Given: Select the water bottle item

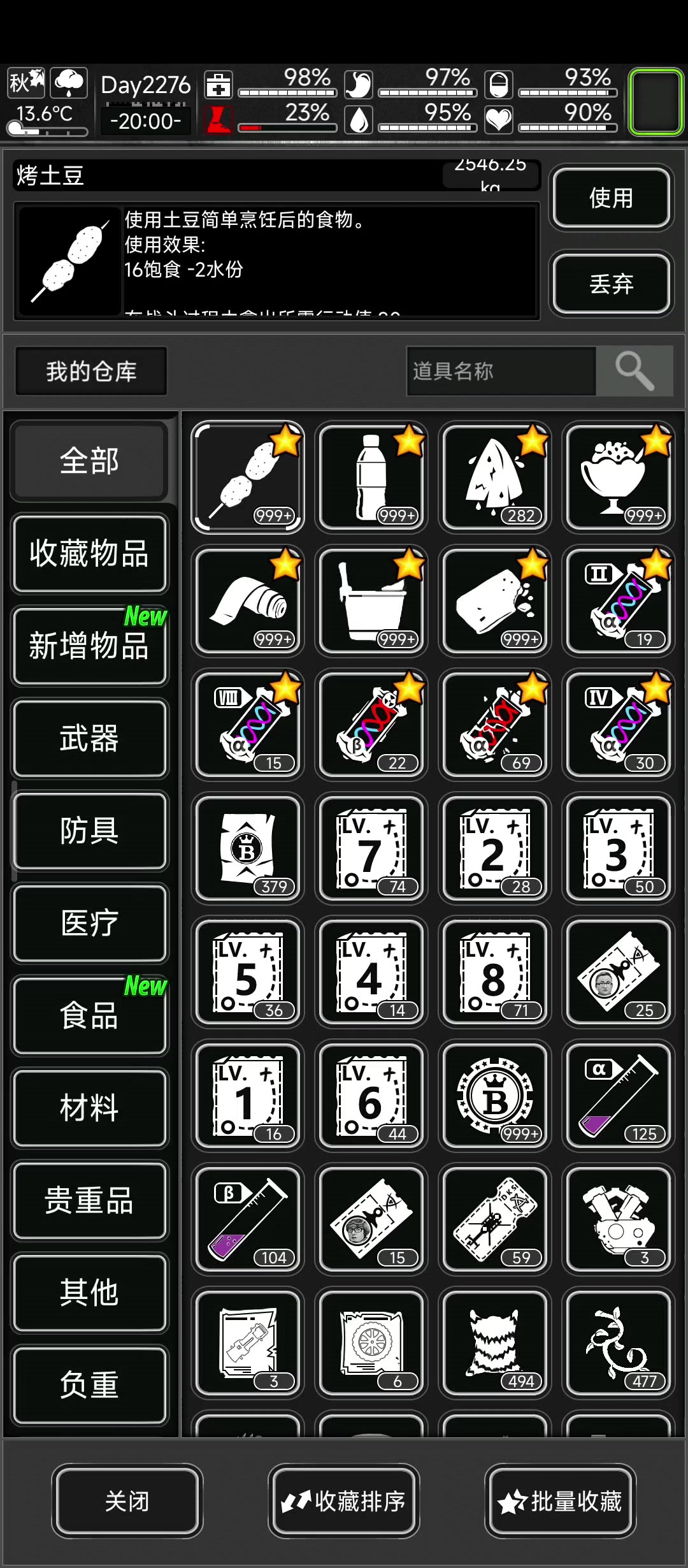Looking at the screenshot, I should [x=371, y=477].
